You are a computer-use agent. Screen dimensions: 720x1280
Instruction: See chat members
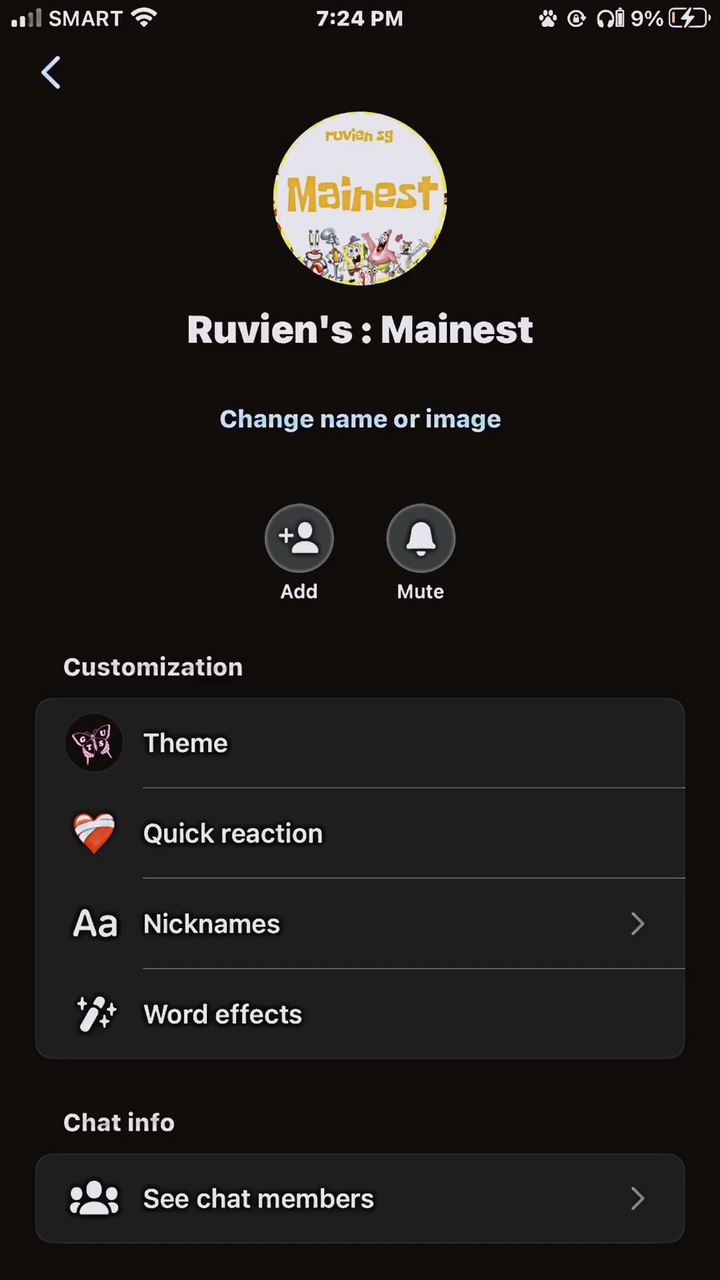click(360, 1198)
